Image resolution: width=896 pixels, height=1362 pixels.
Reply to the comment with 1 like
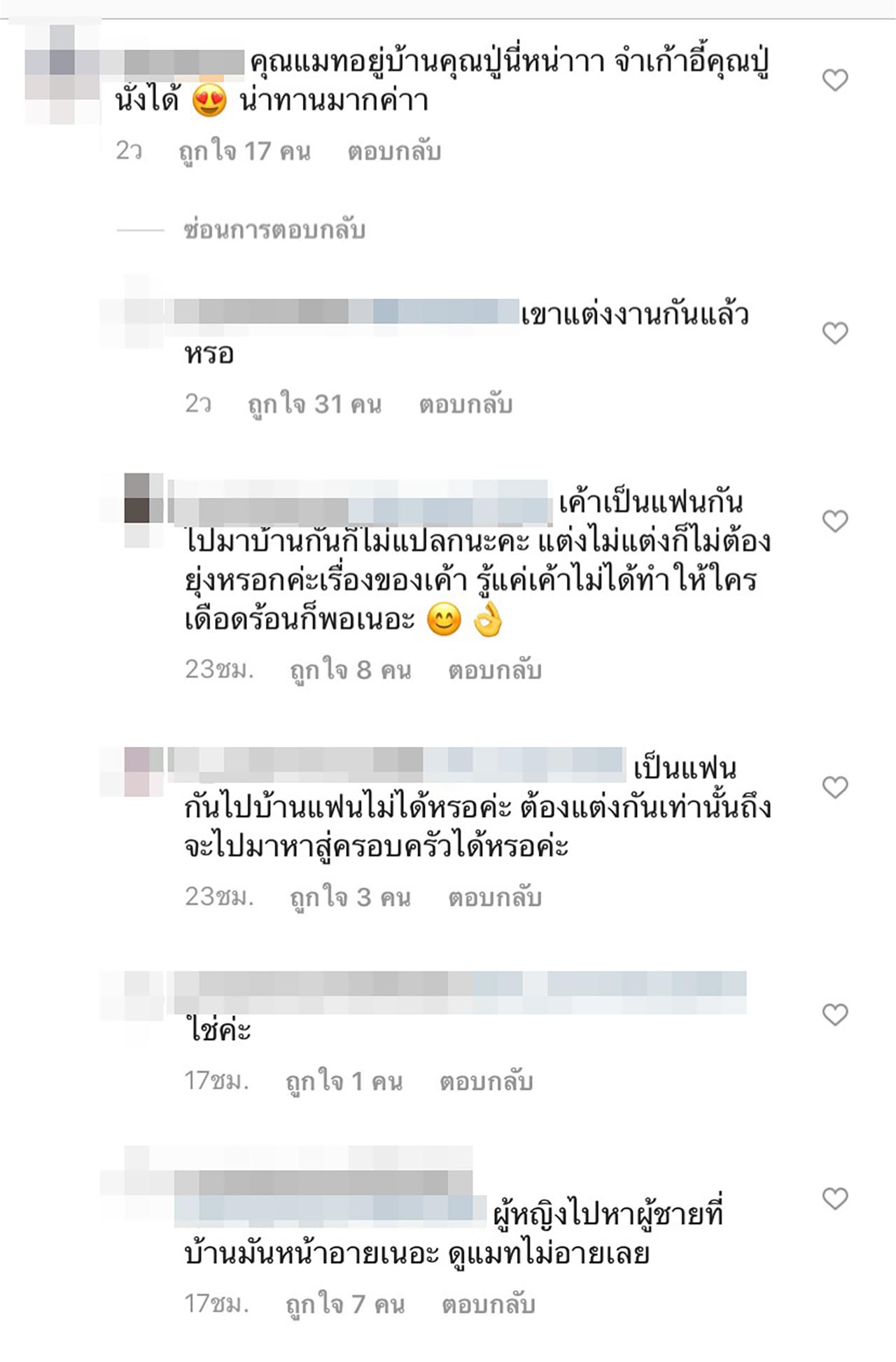(x=486, y=1081)
